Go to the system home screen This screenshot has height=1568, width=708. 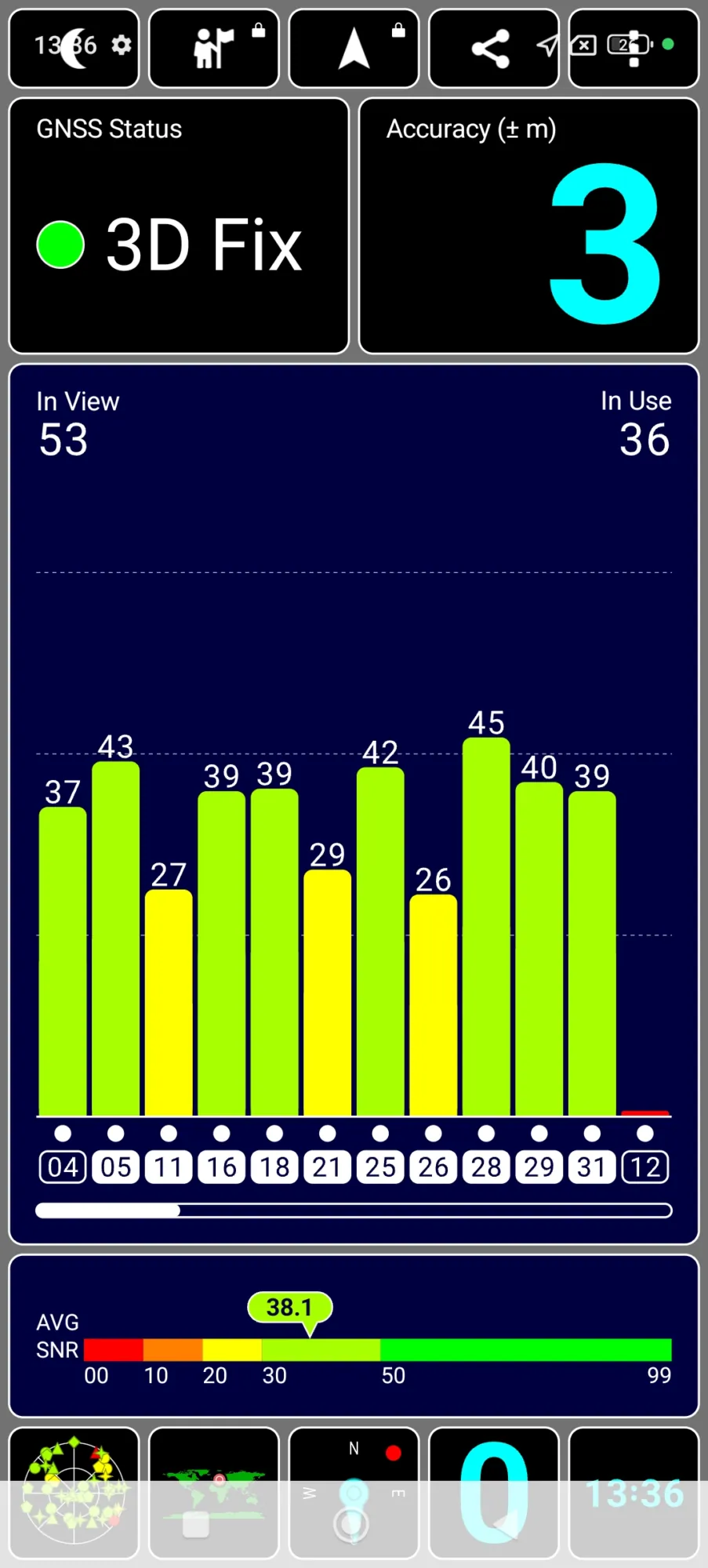pyautogui.click(x=351, y=1525)
